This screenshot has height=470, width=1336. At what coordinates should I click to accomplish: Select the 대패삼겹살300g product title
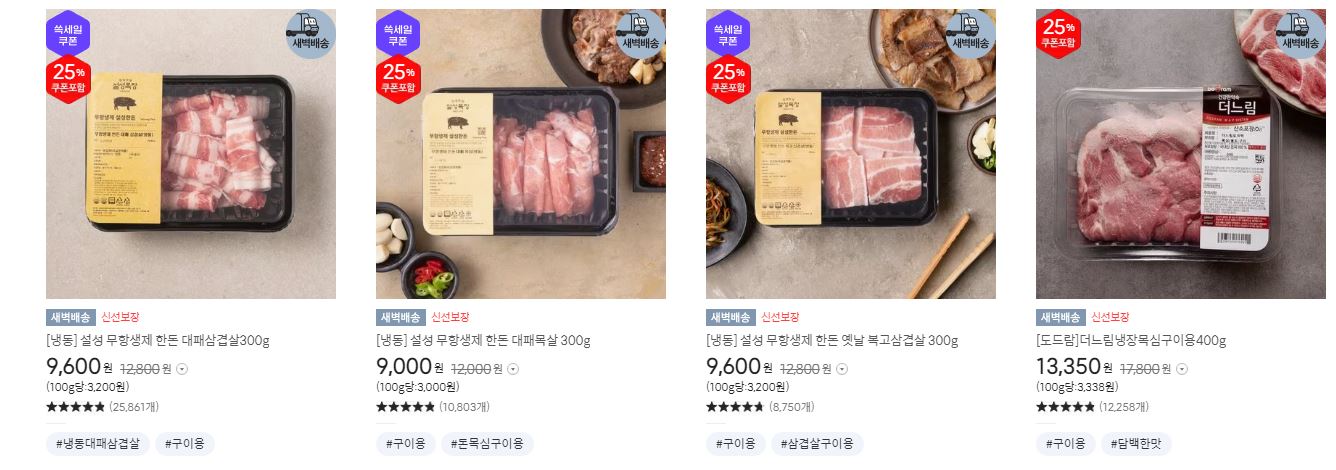pyautogui.click(x=158, y=341)
